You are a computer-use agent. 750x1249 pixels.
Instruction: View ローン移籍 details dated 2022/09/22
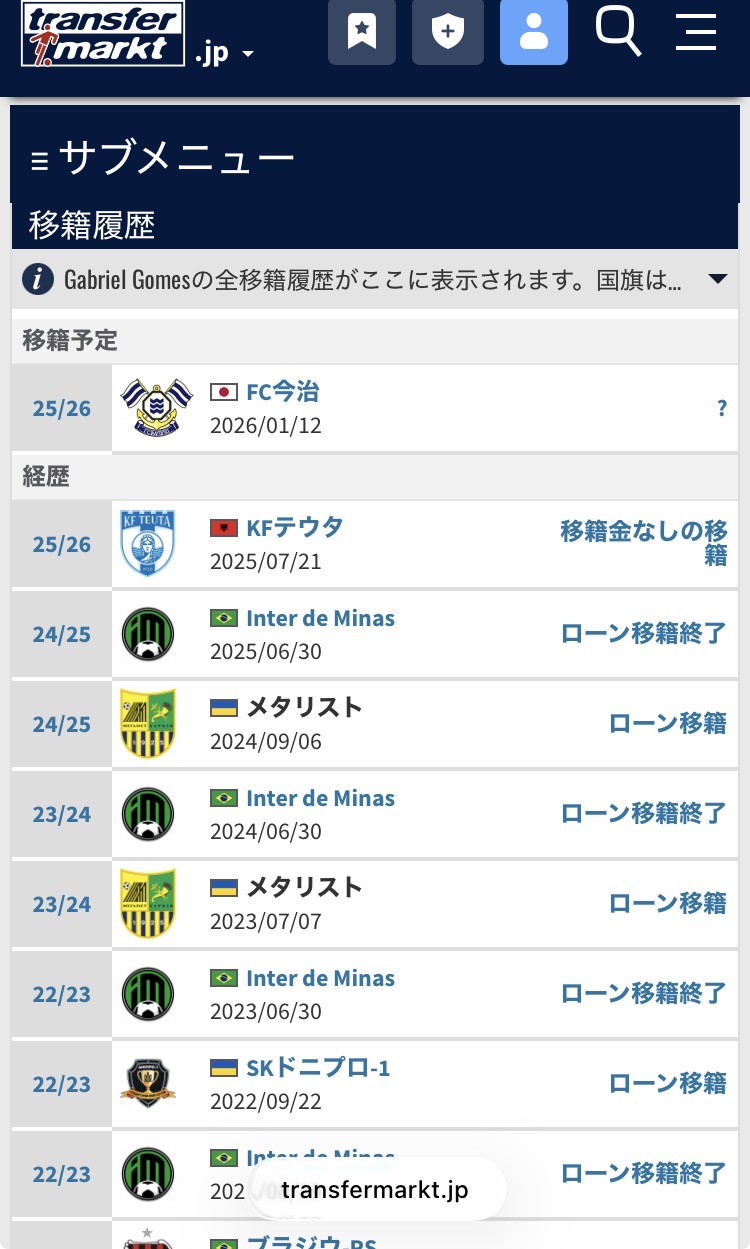point(667,1083)
